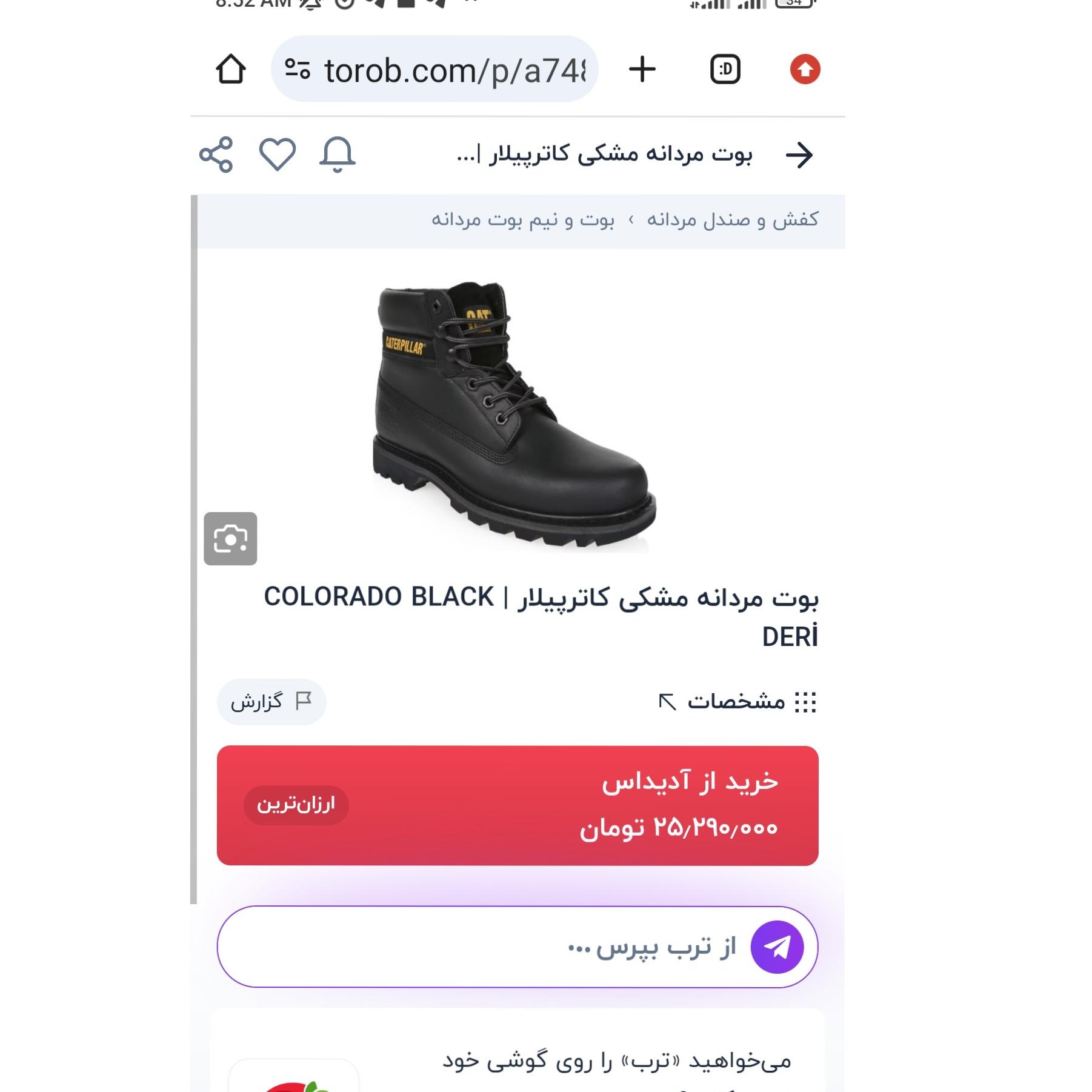This screenshot has height=1092, width=1092.
Task: Tap the red browser update icon
Action: pos(805,69)
